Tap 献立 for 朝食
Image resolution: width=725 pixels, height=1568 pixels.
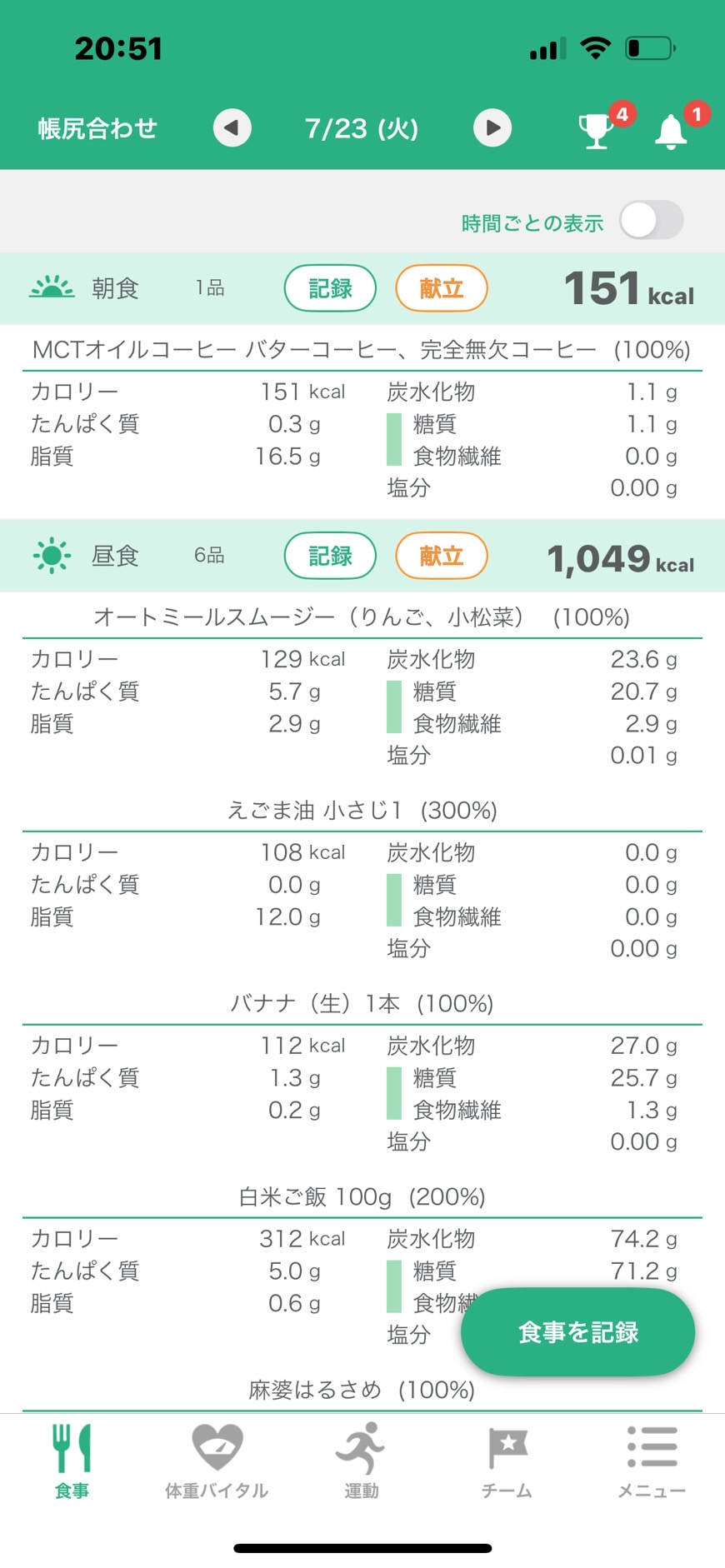point(441,288)
